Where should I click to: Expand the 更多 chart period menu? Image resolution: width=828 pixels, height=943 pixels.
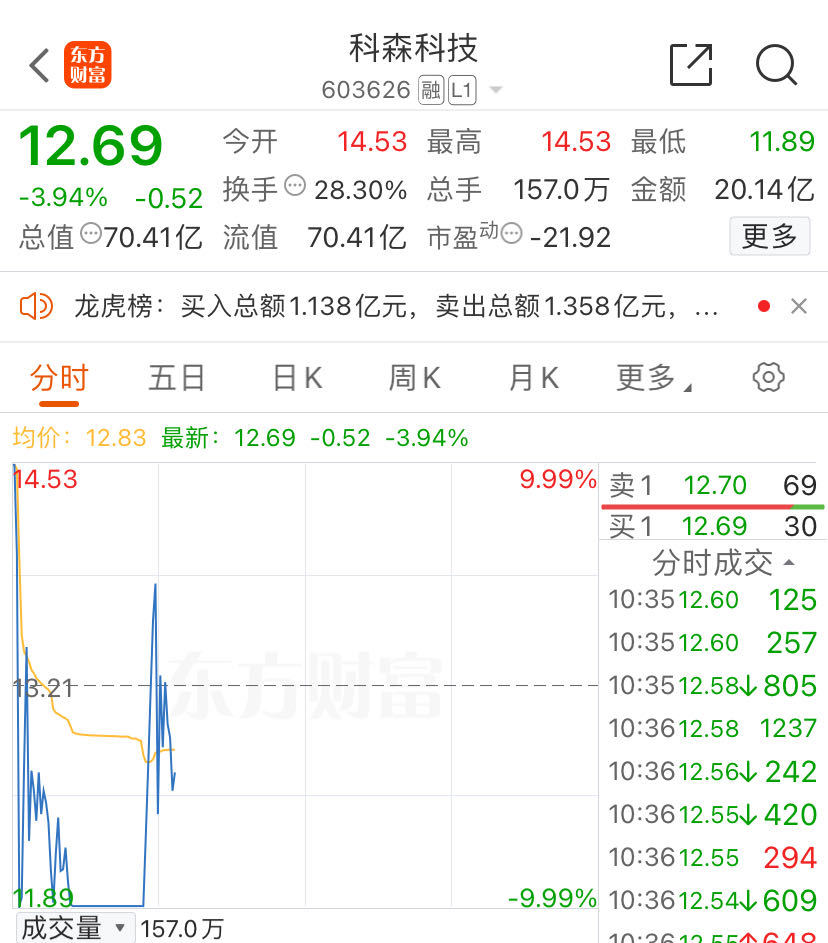pos(654,378)
